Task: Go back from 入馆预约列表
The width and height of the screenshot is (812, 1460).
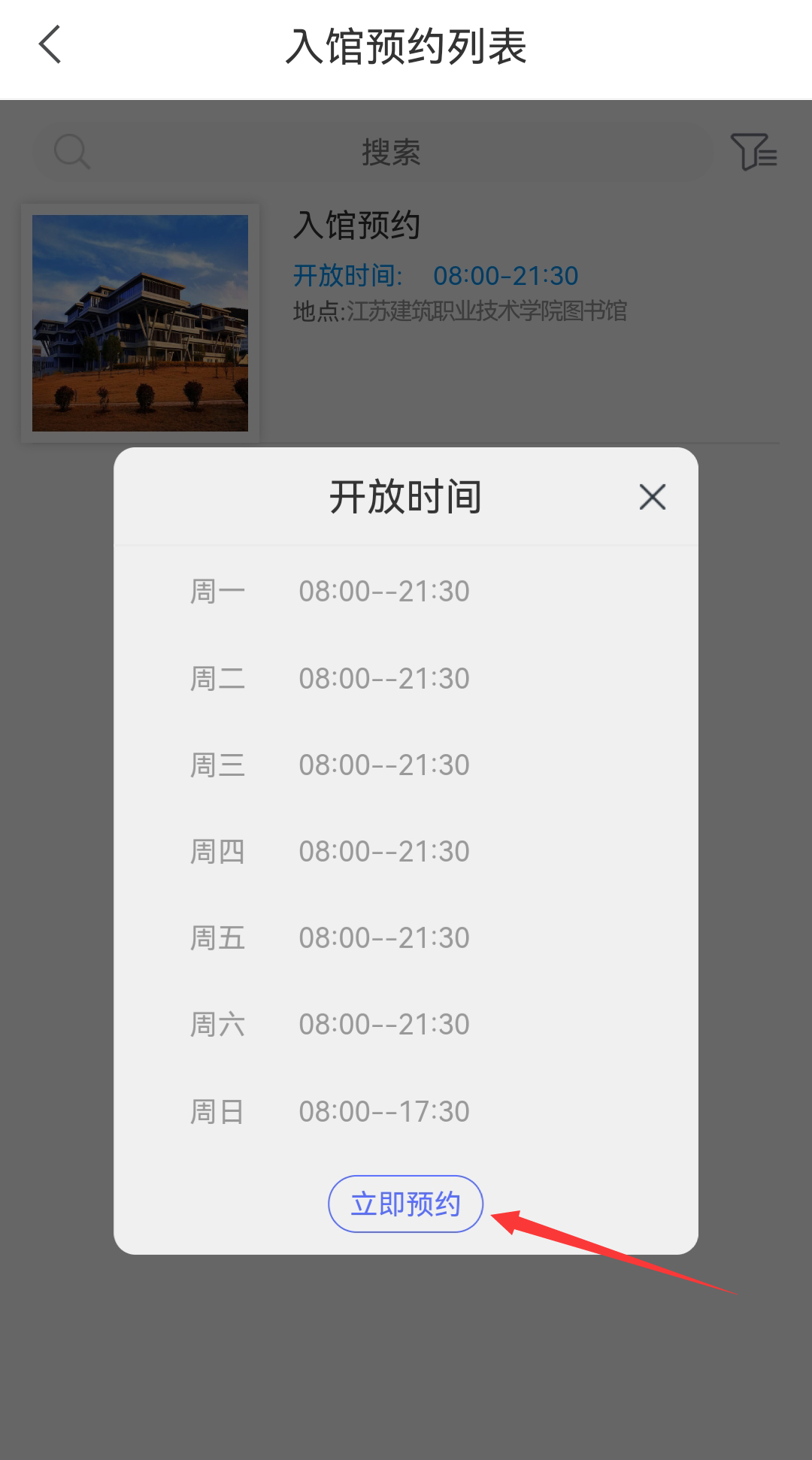Action: pyautogui.click(x=50, y=45)
